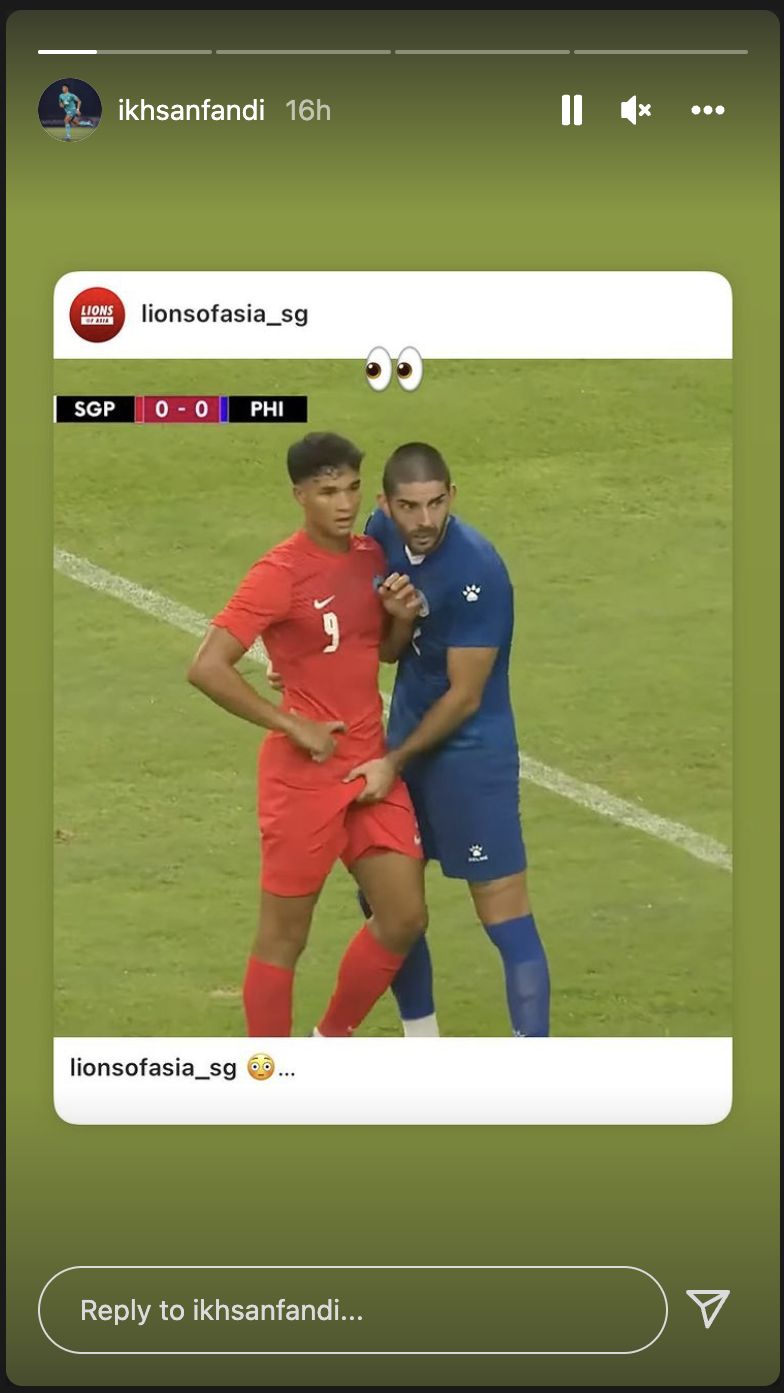Share the story with the paper plane icon
Image resolution: width=784 pixels, height=1393 pixels.
click(x=708, y=1309)
